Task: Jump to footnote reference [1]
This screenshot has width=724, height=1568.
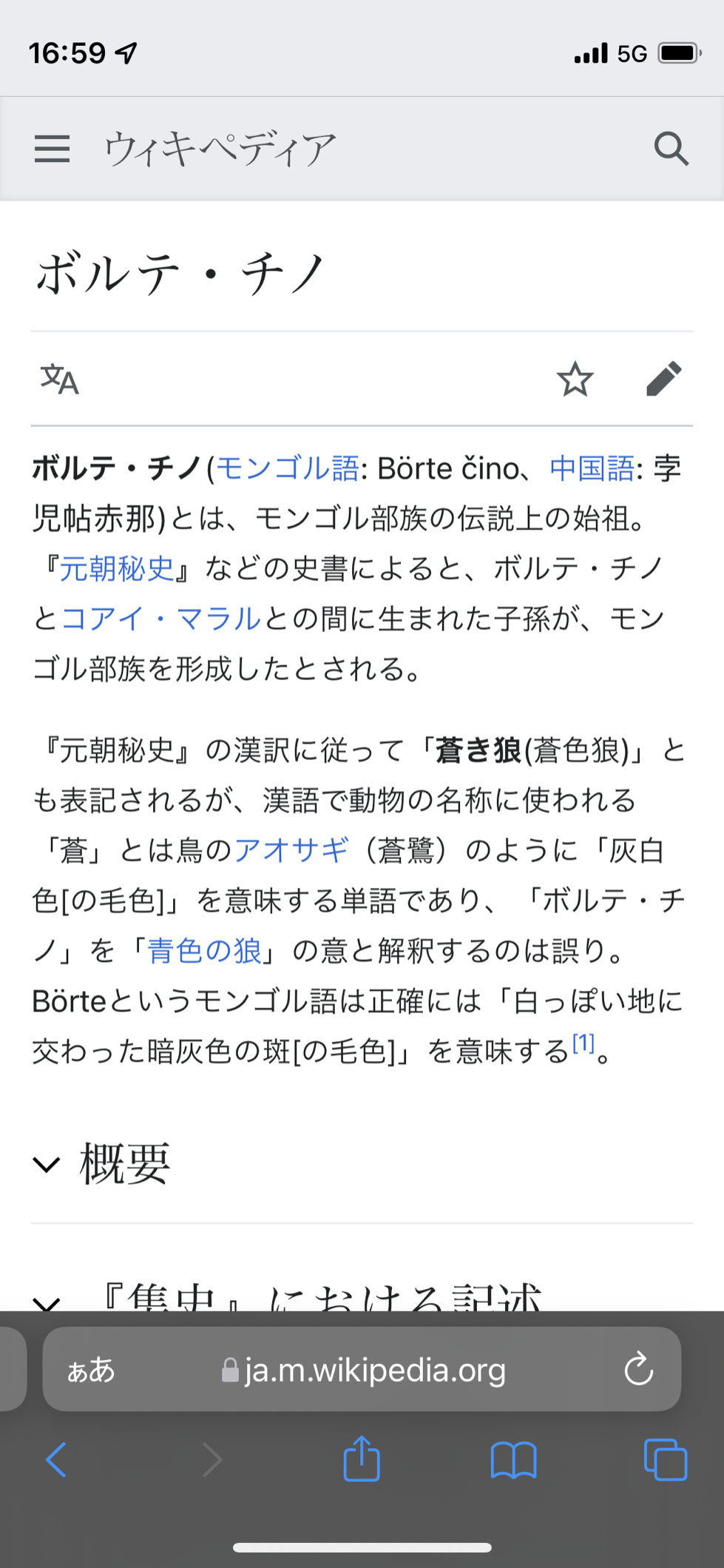Action: pos(583,1043)
